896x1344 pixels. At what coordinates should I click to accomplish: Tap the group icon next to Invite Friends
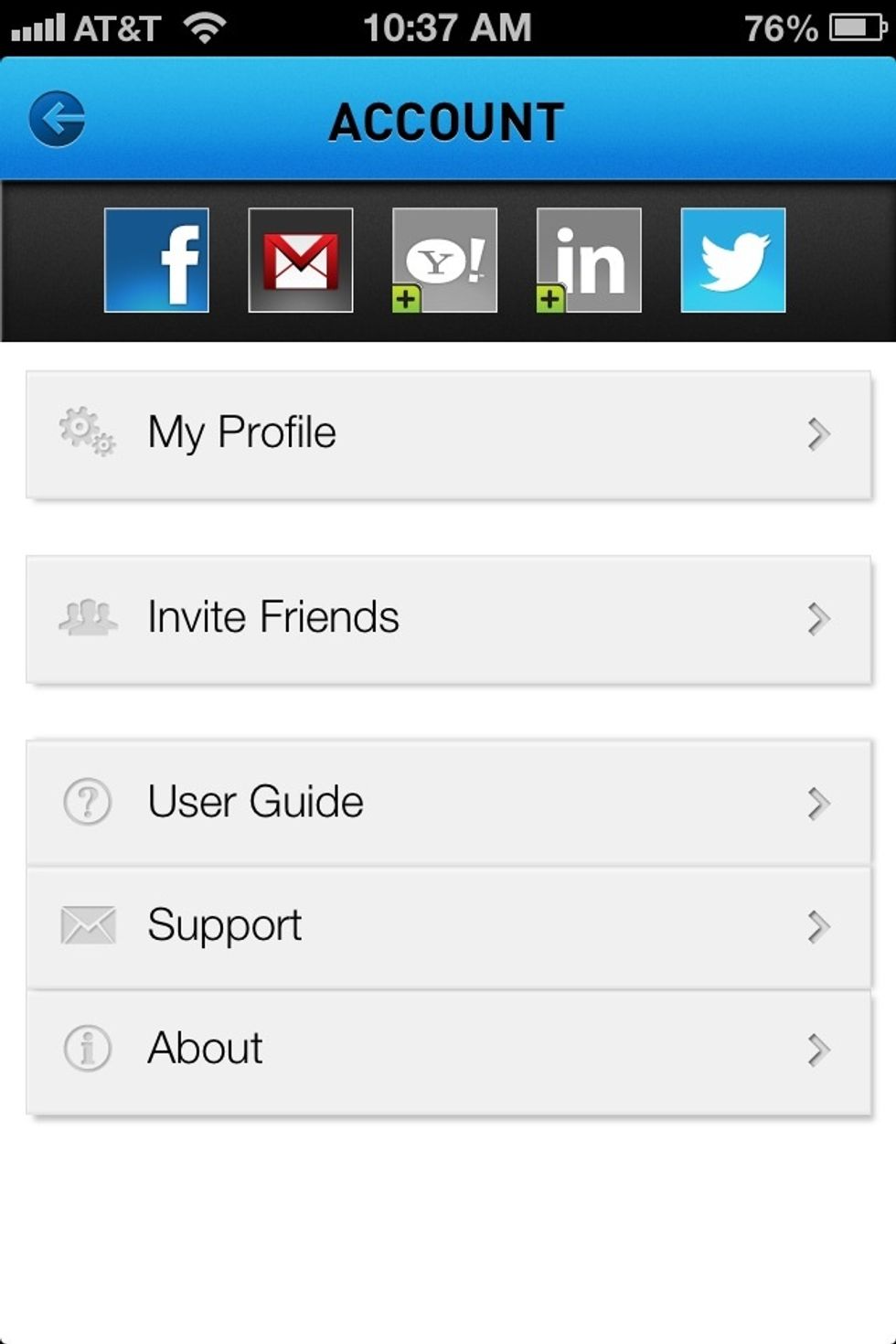point(89,618)
